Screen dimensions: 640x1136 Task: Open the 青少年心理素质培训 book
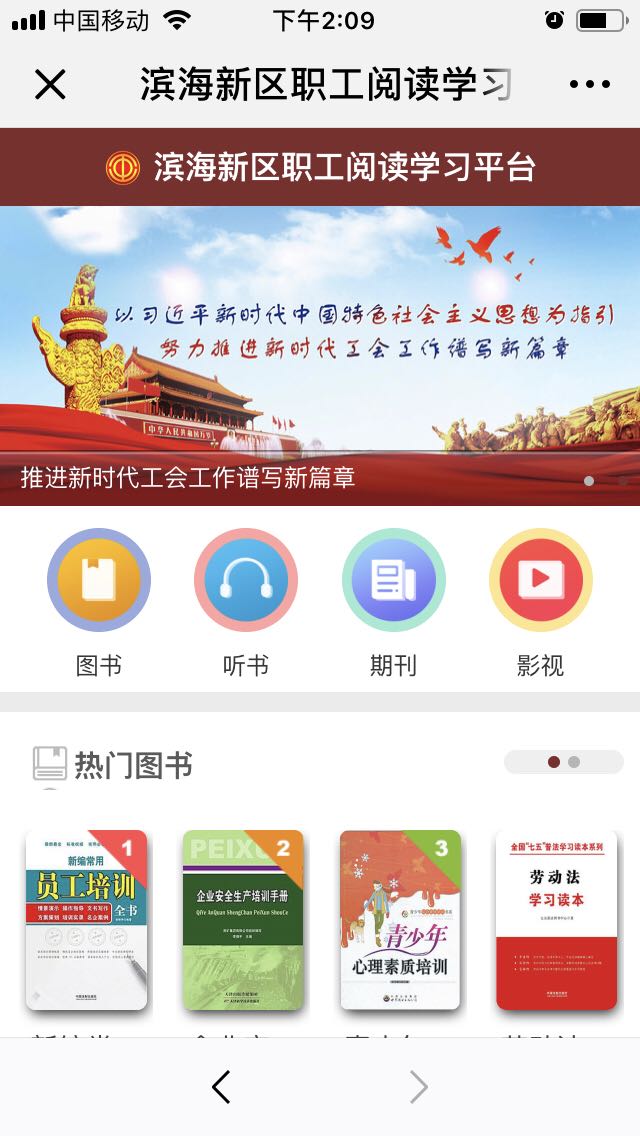[x=400, y=920]
